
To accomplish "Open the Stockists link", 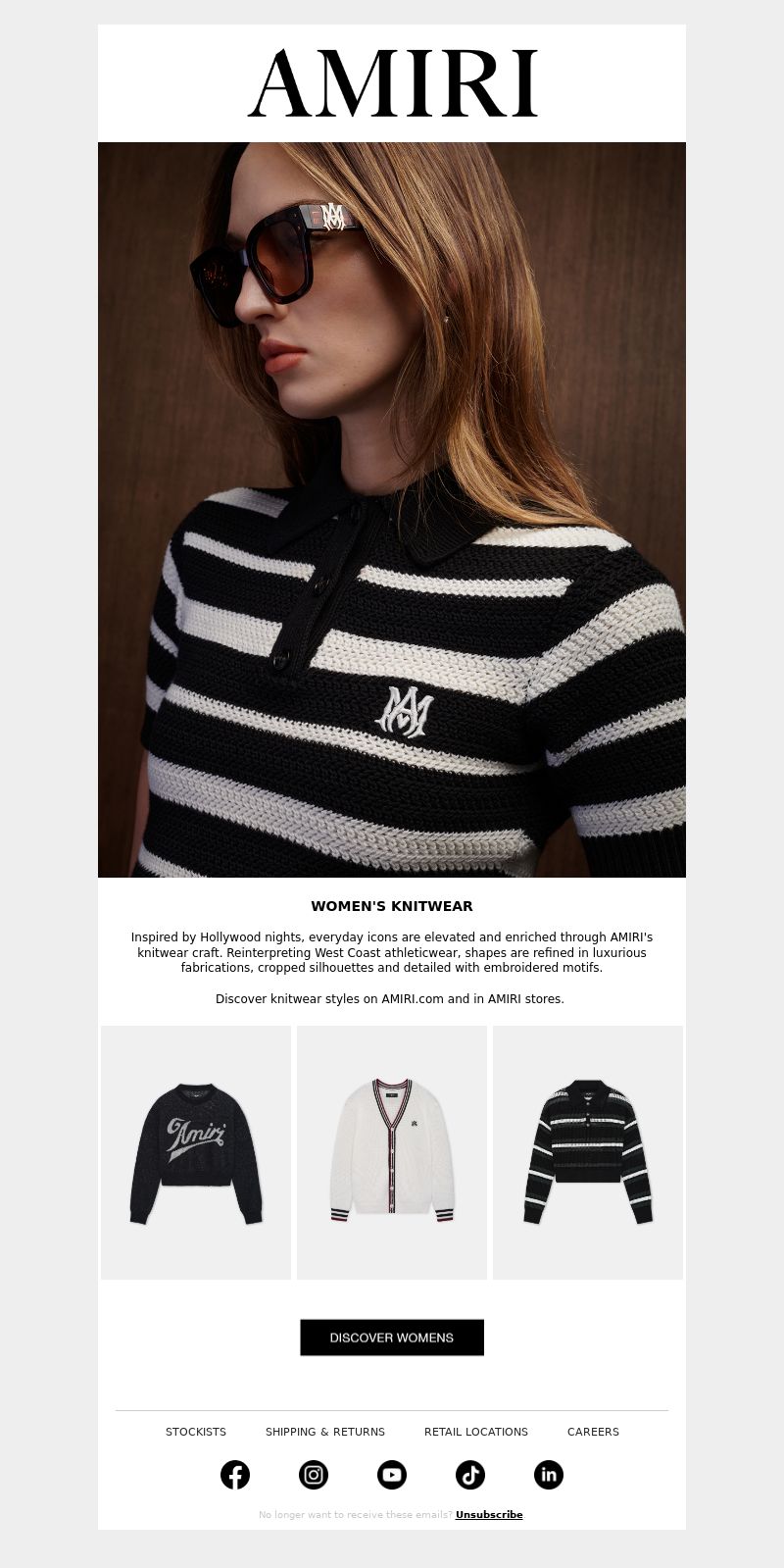I will (x=196, y=1432).
